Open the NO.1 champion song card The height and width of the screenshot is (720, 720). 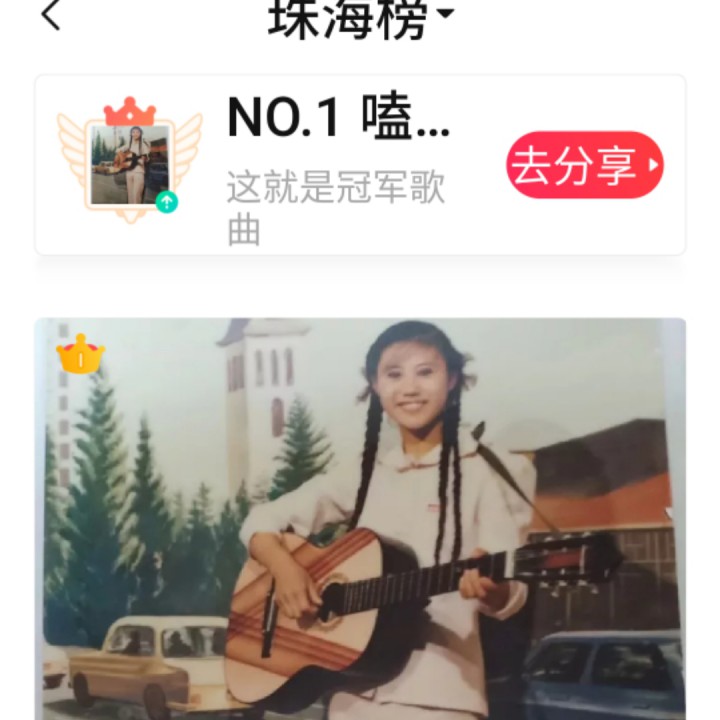[x=340, y=165]
